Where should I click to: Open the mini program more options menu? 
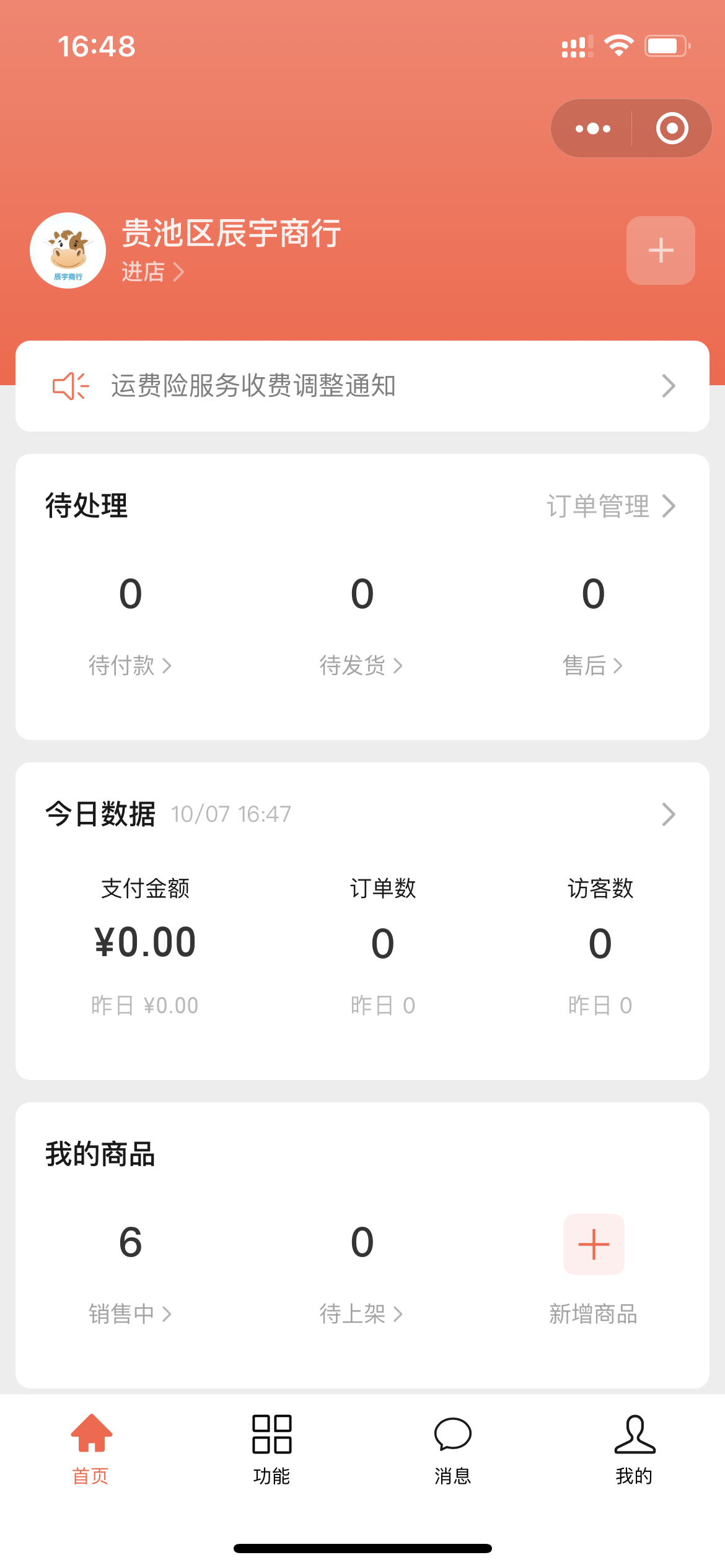[x=592, y=129]
